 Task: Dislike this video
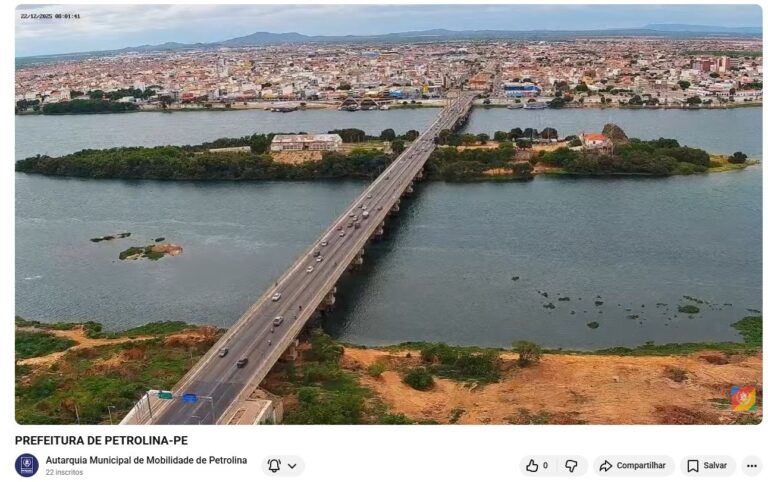572,466
